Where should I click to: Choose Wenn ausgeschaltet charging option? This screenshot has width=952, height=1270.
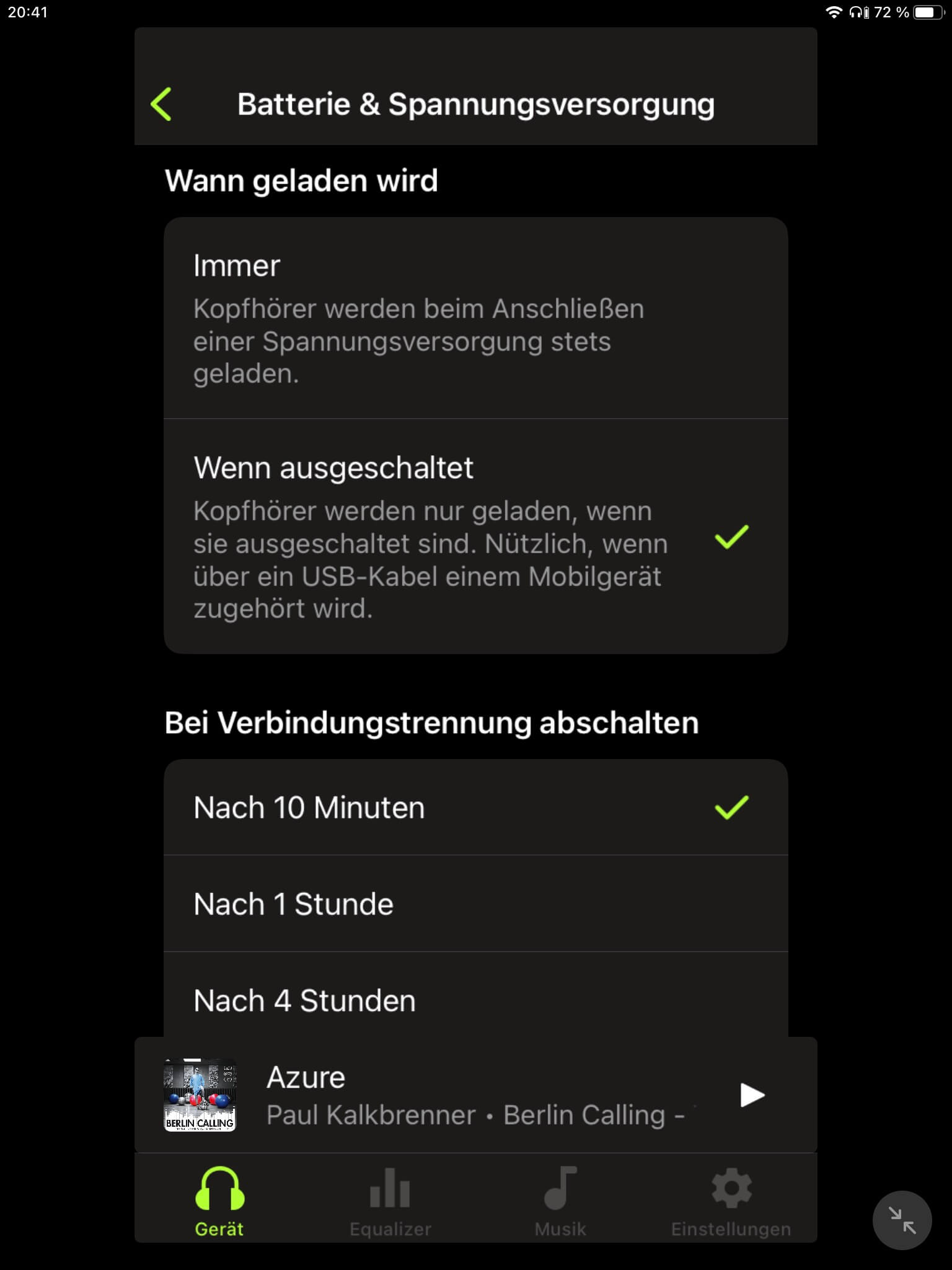click(x=475, y=536)
